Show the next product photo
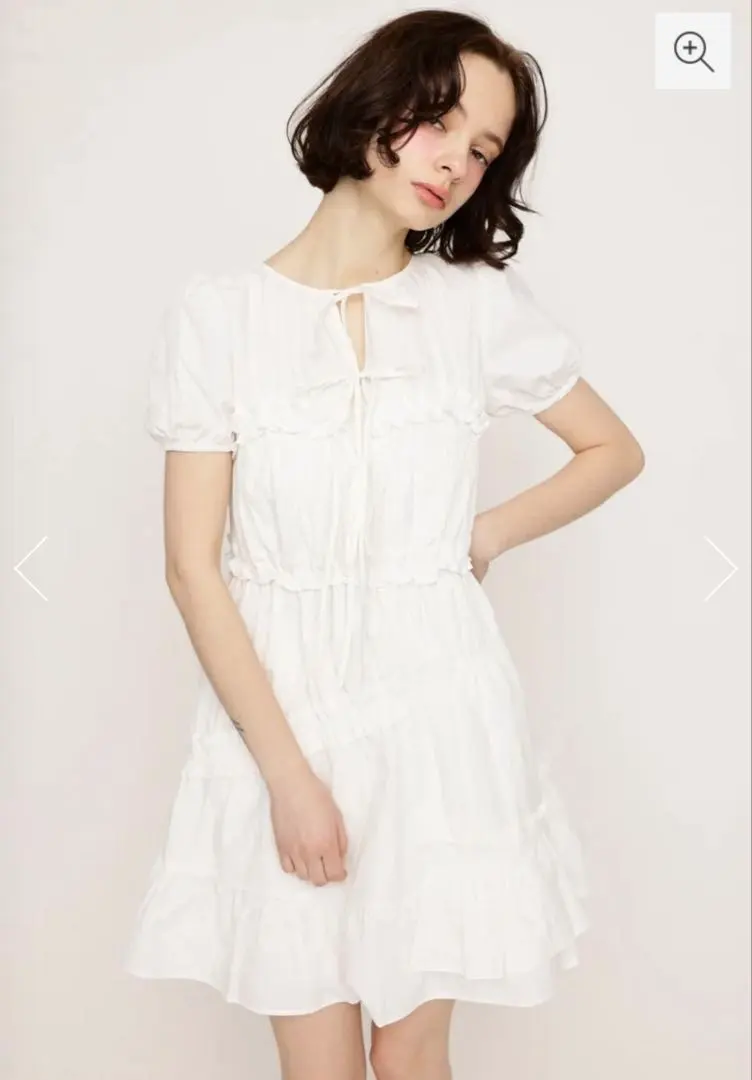This screenshot has width=752, height=1080. [x=720, y=569]
